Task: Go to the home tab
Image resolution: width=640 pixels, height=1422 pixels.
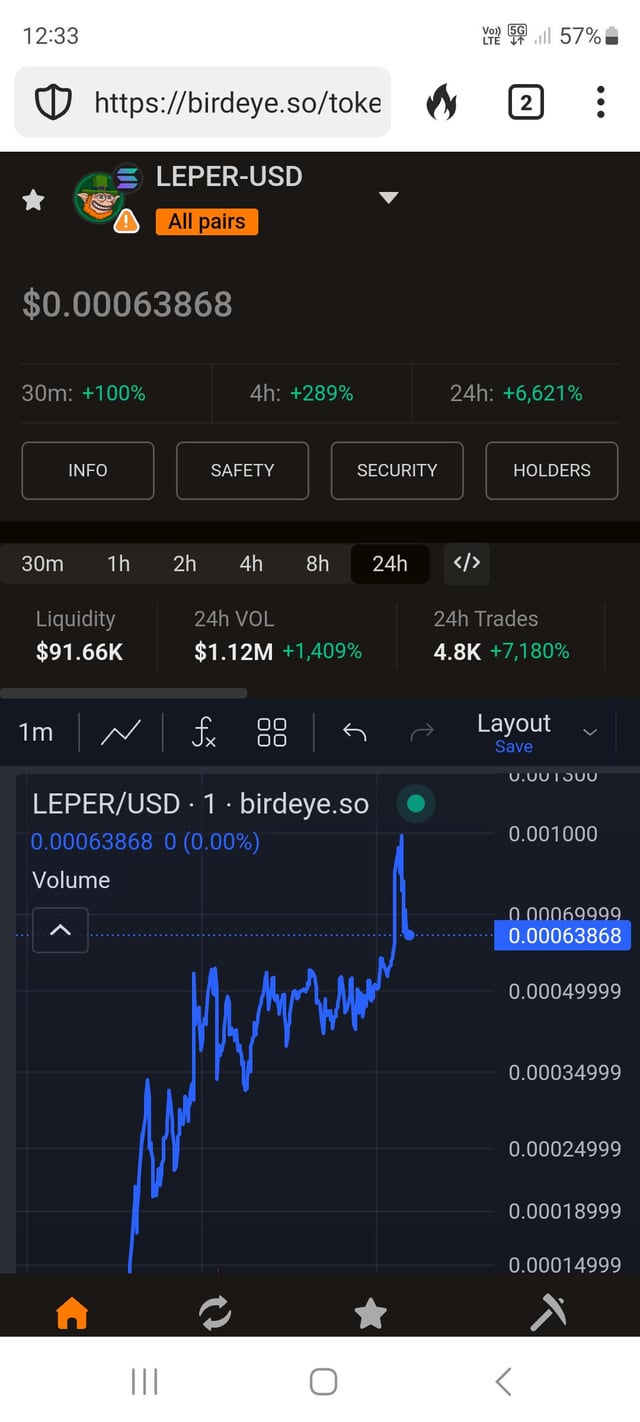Action: pos(72,1313)
